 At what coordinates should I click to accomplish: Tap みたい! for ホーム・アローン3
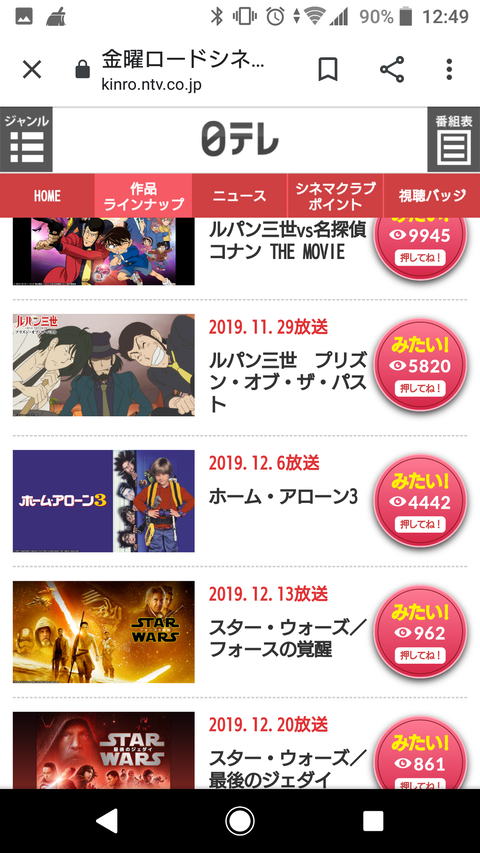pos(420,501)
